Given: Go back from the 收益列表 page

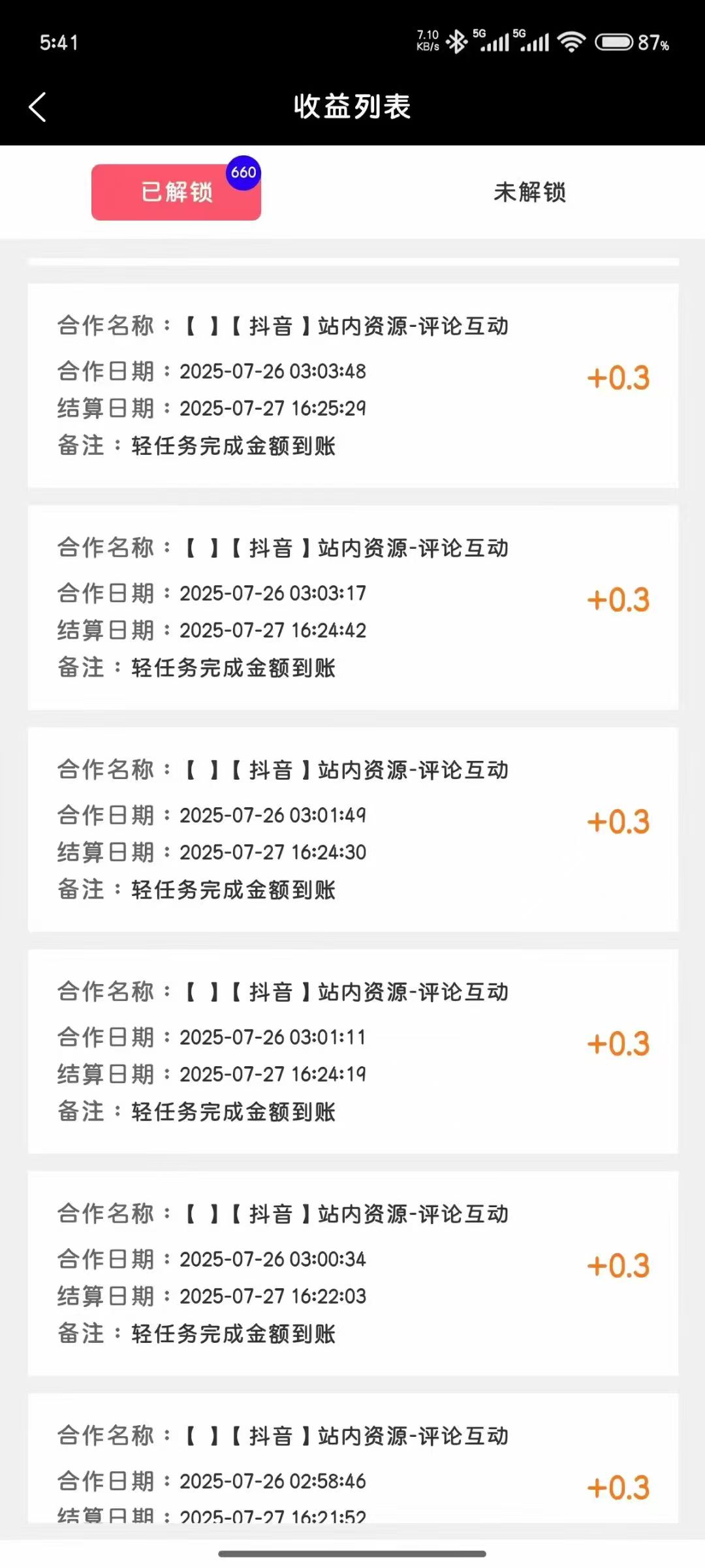Looking at the screenshot, I should click(x=38, y=107).
